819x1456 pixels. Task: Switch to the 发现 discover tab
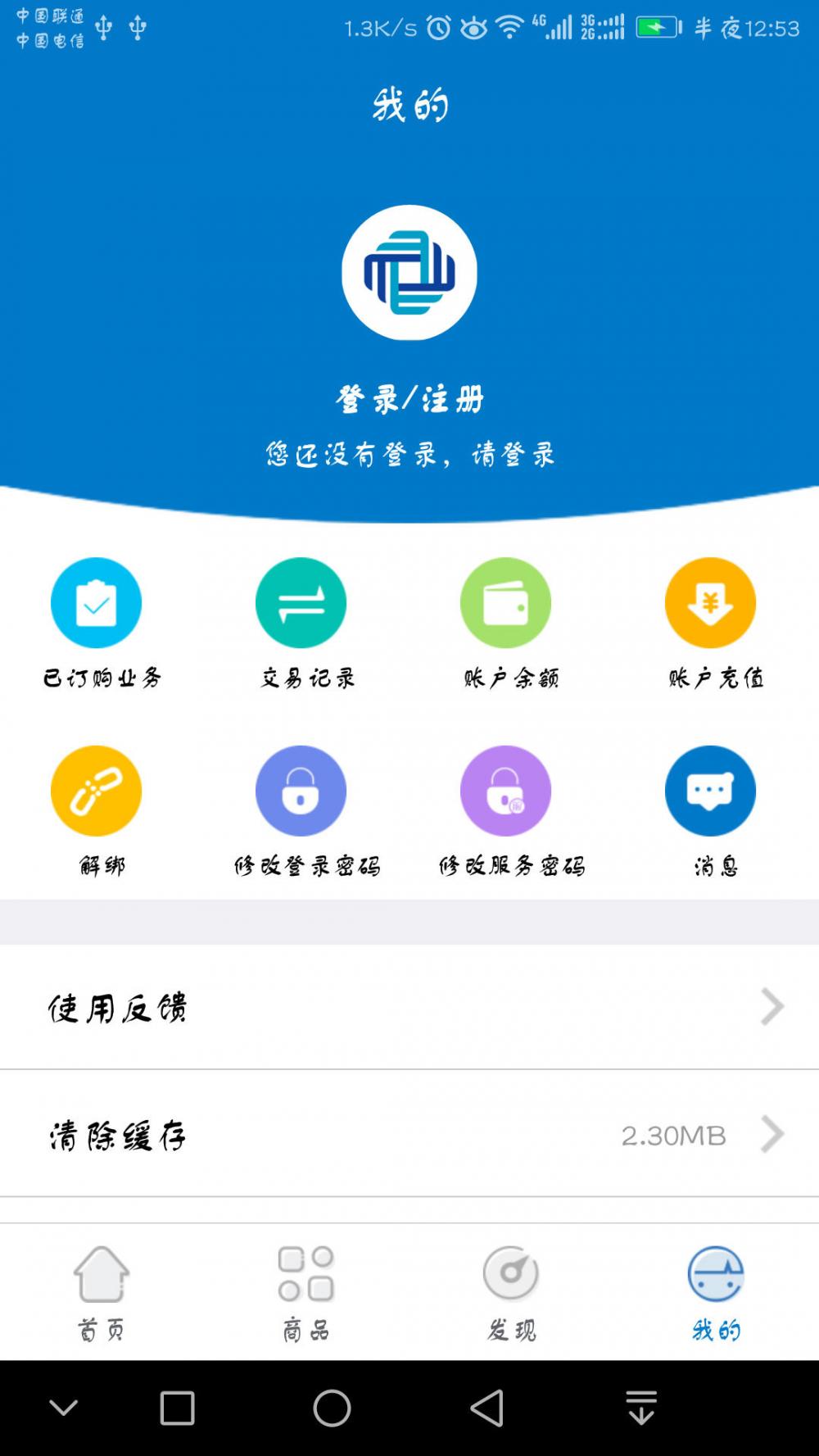pos(511,1293)
